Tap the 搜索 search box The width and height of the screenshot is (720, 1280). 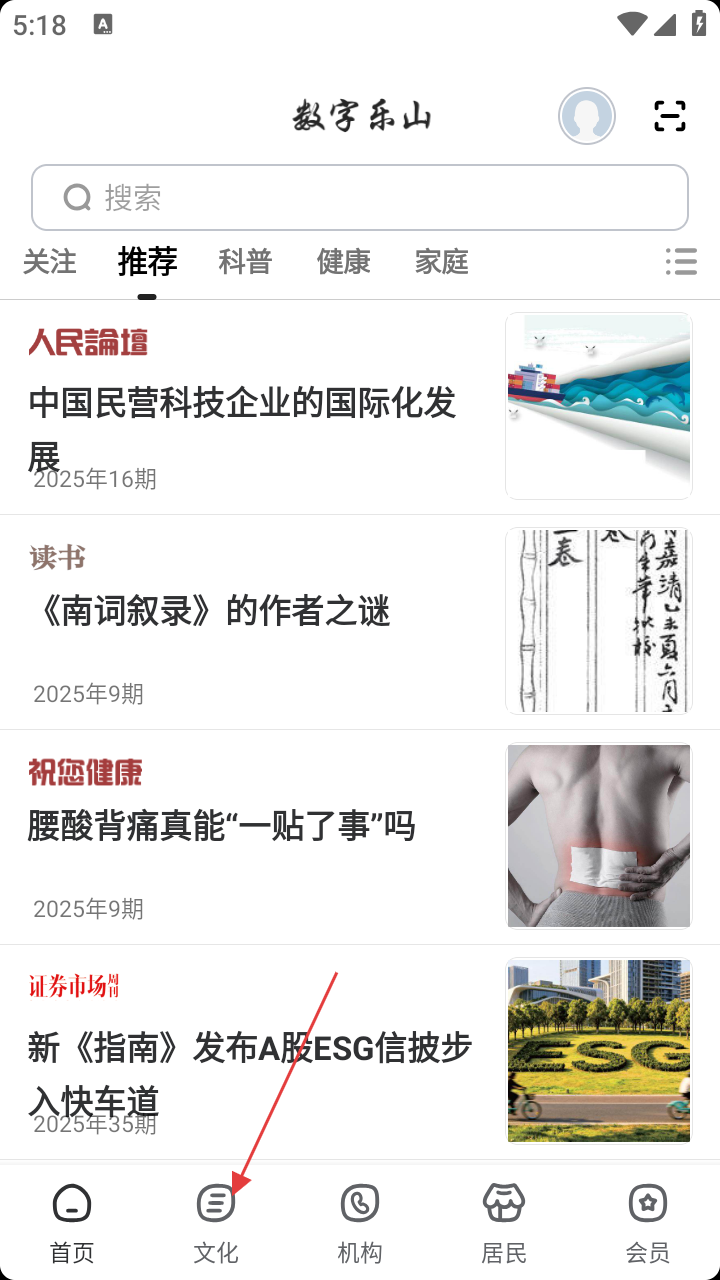click(x=360, y=198)
